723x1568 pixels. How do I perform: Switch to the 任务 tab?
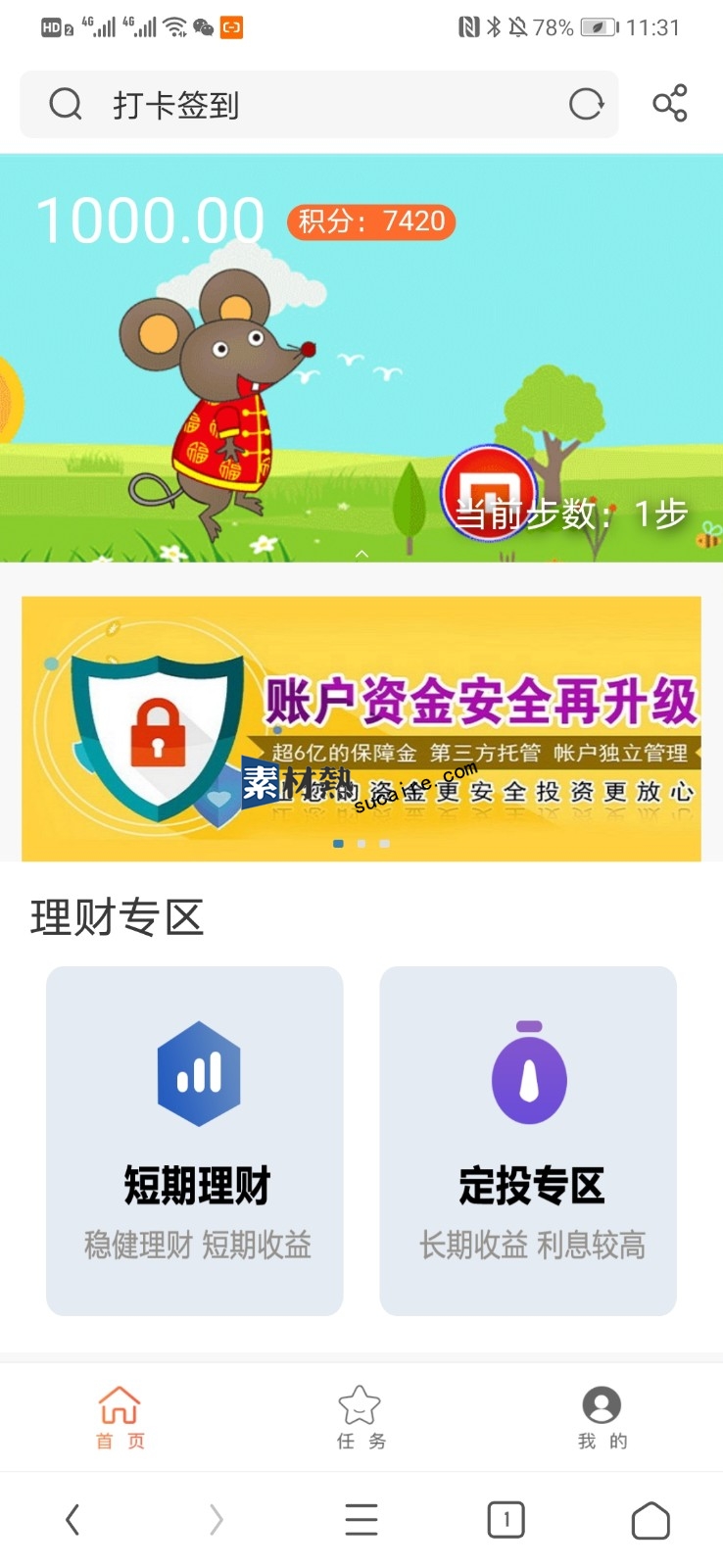coord(360,1416)
